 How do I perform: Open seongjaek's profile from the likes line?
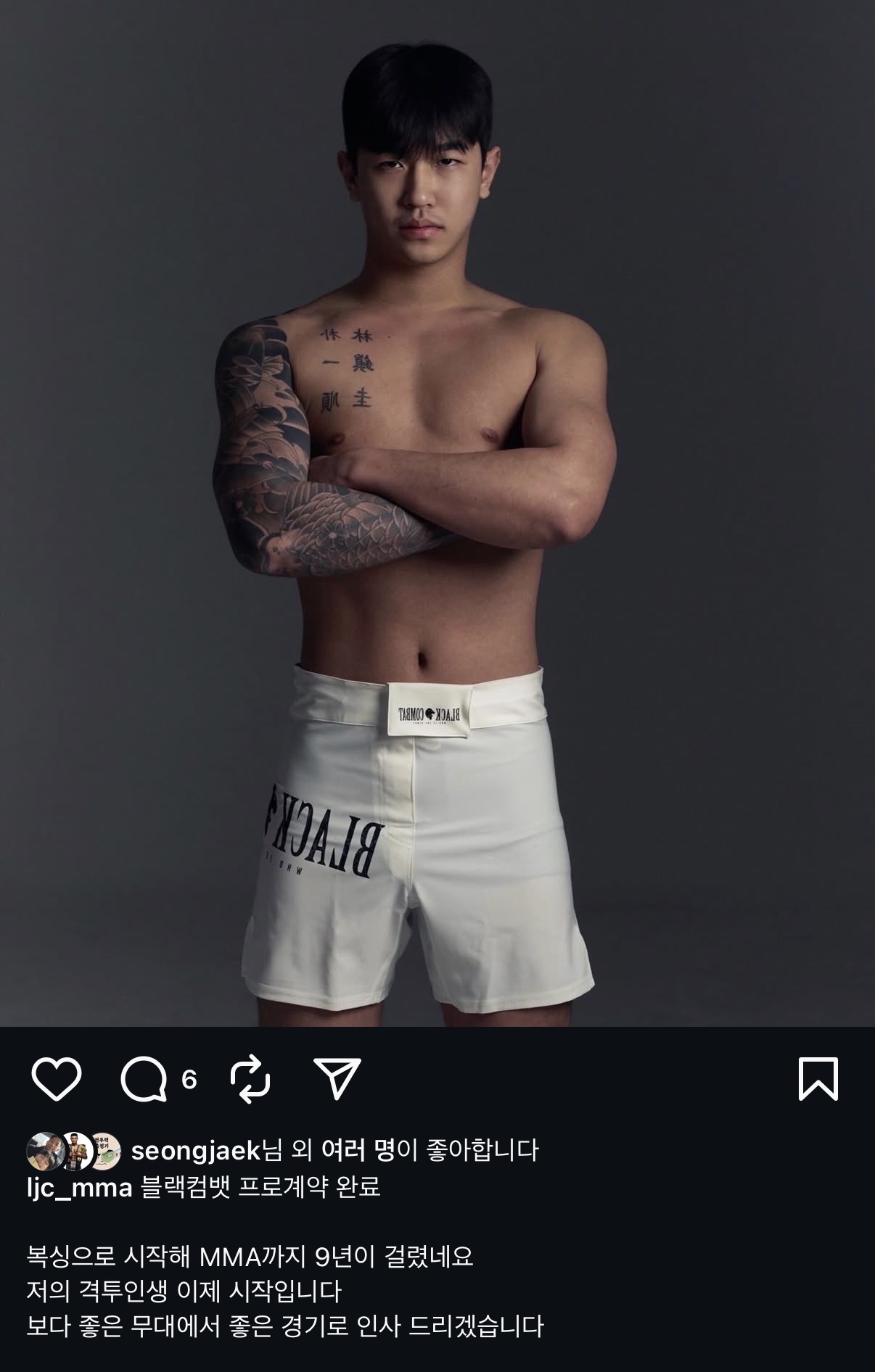(195, 1150)
